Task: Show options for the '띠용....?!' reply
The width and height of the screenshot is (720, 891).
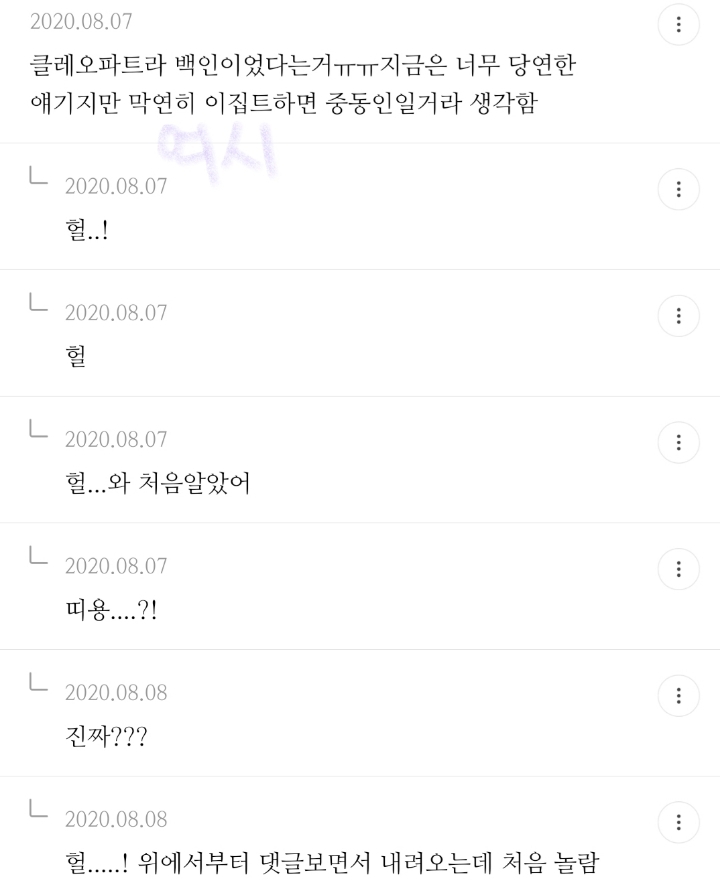Action: [679, 569]
